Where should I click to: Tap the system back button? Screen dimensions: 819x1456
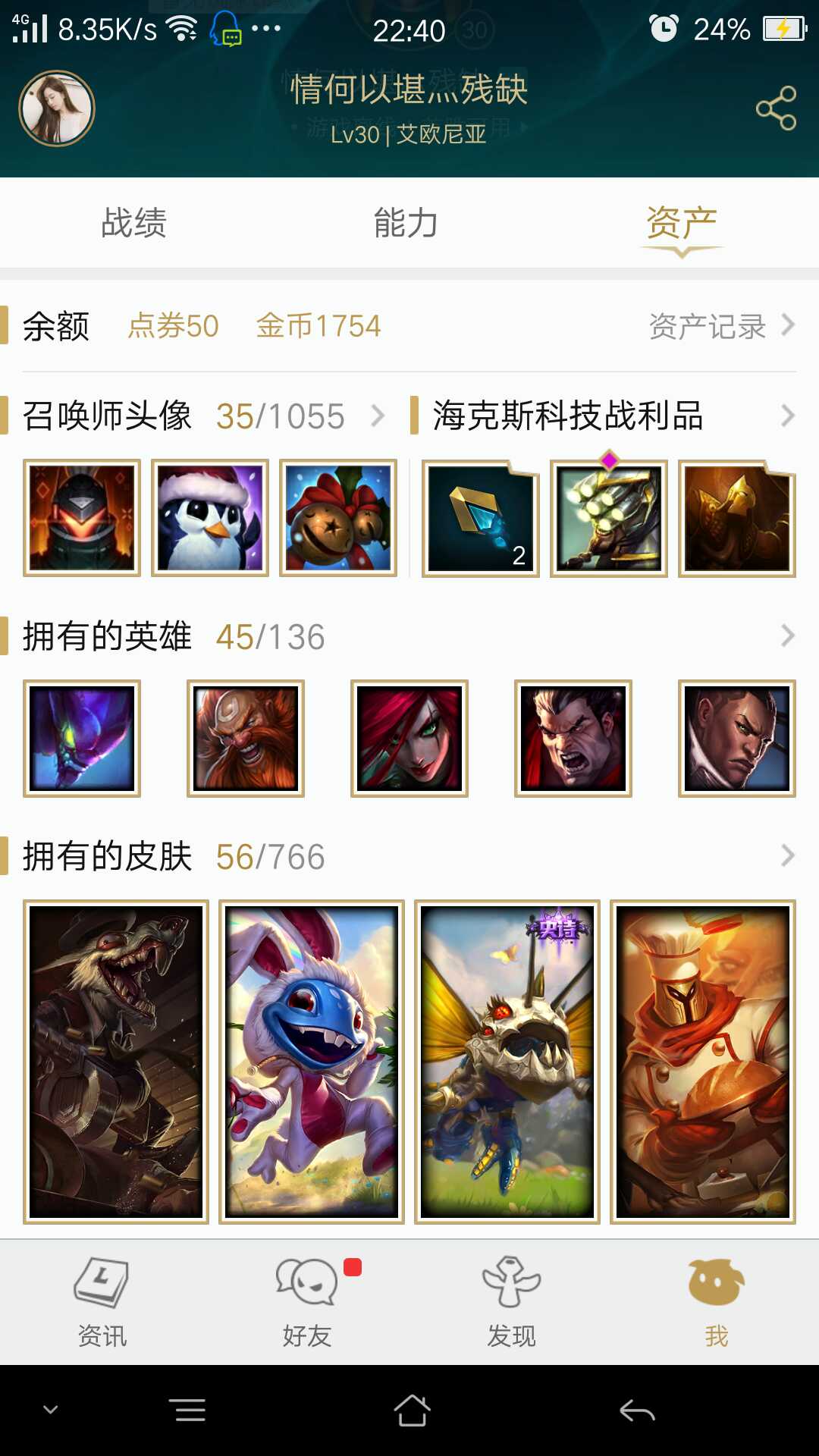tap(637, 1410)
